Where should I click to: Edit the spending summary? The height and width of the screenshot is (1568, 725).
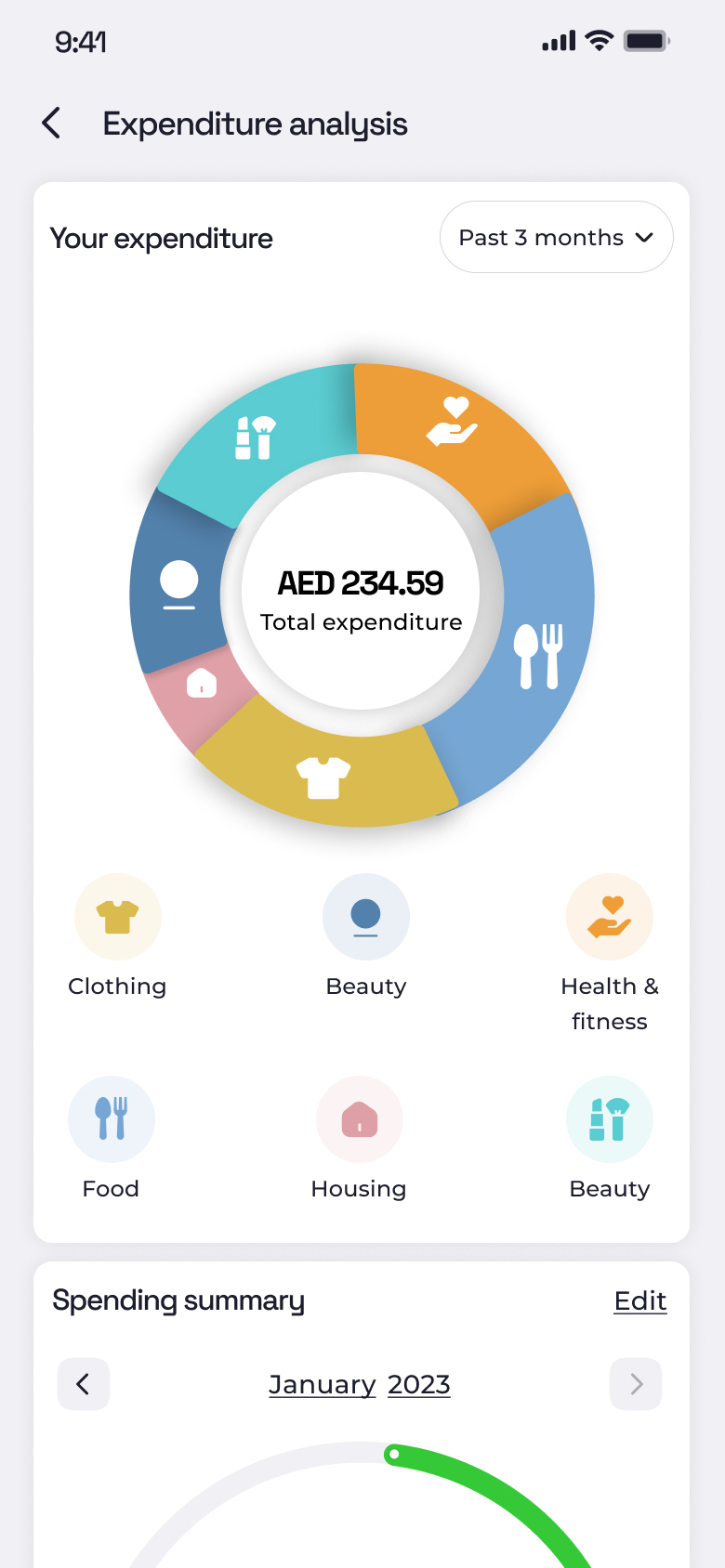tap(640, 1300)
